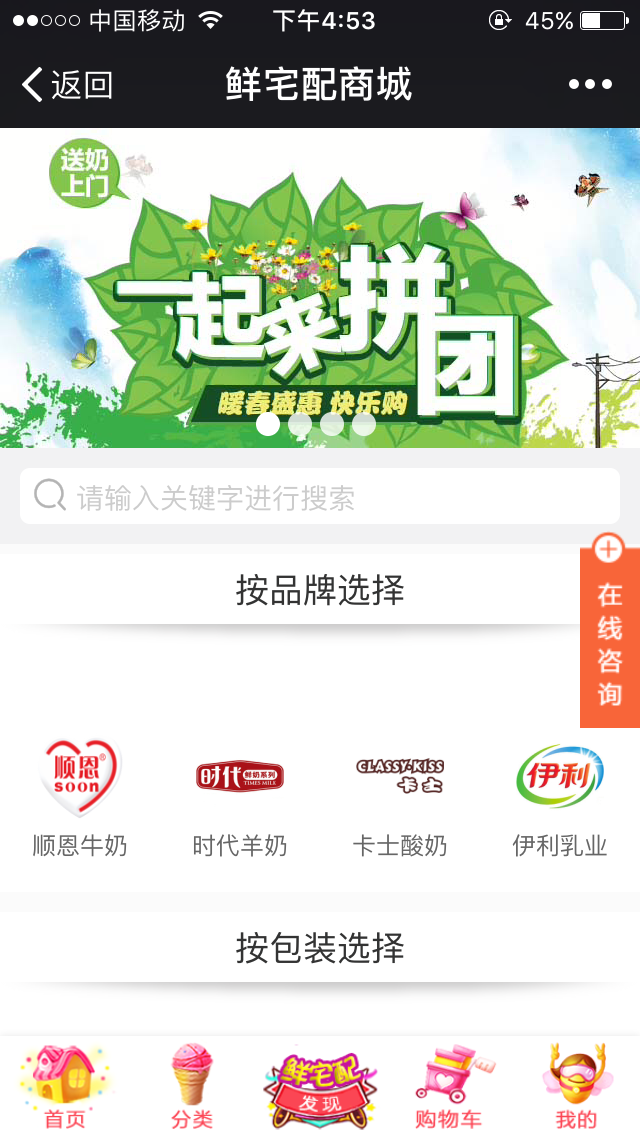Go back using 返回 button

(67, 85)
